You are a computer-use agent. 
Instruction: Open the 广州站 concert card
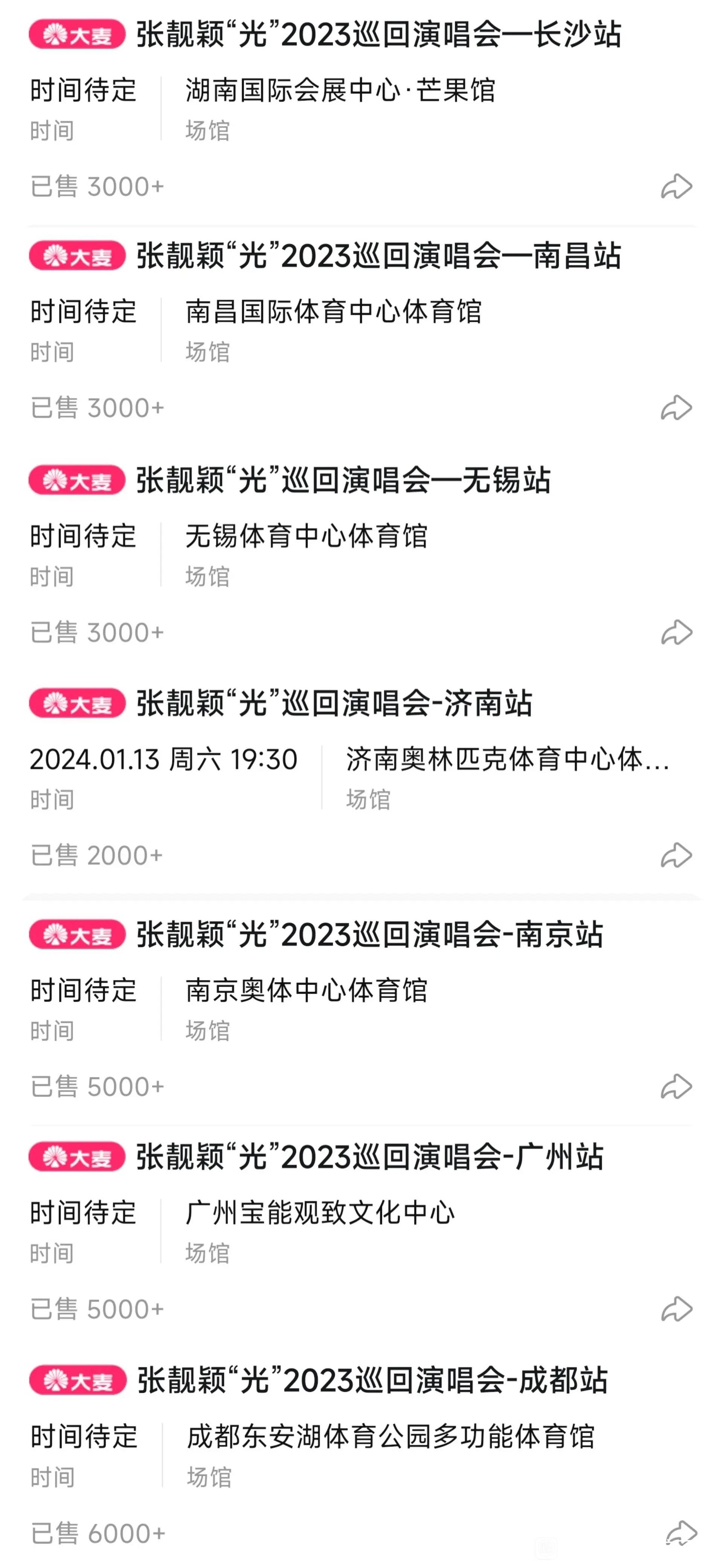[x=361, y=1233]
